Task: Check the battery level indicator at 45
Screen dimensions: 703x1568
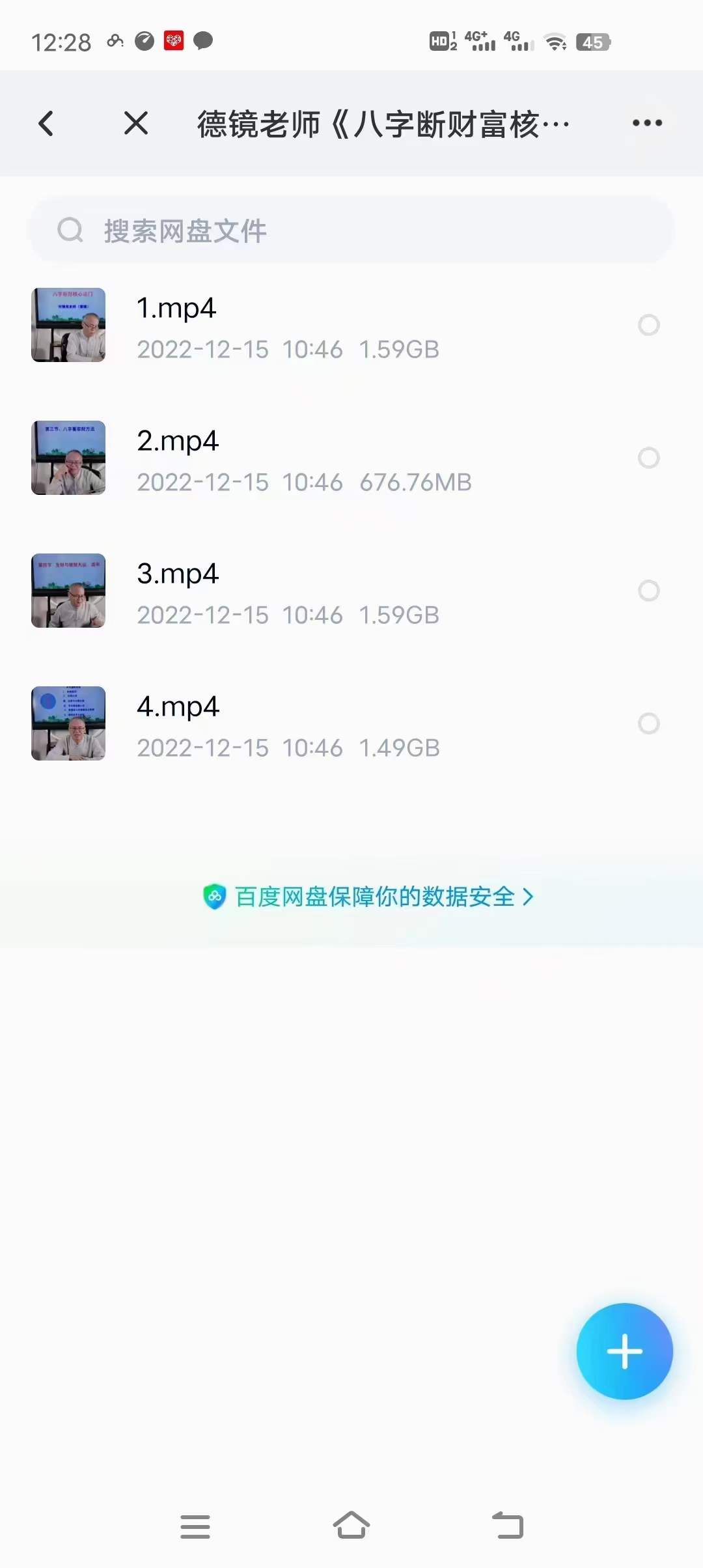Action: 594,43
